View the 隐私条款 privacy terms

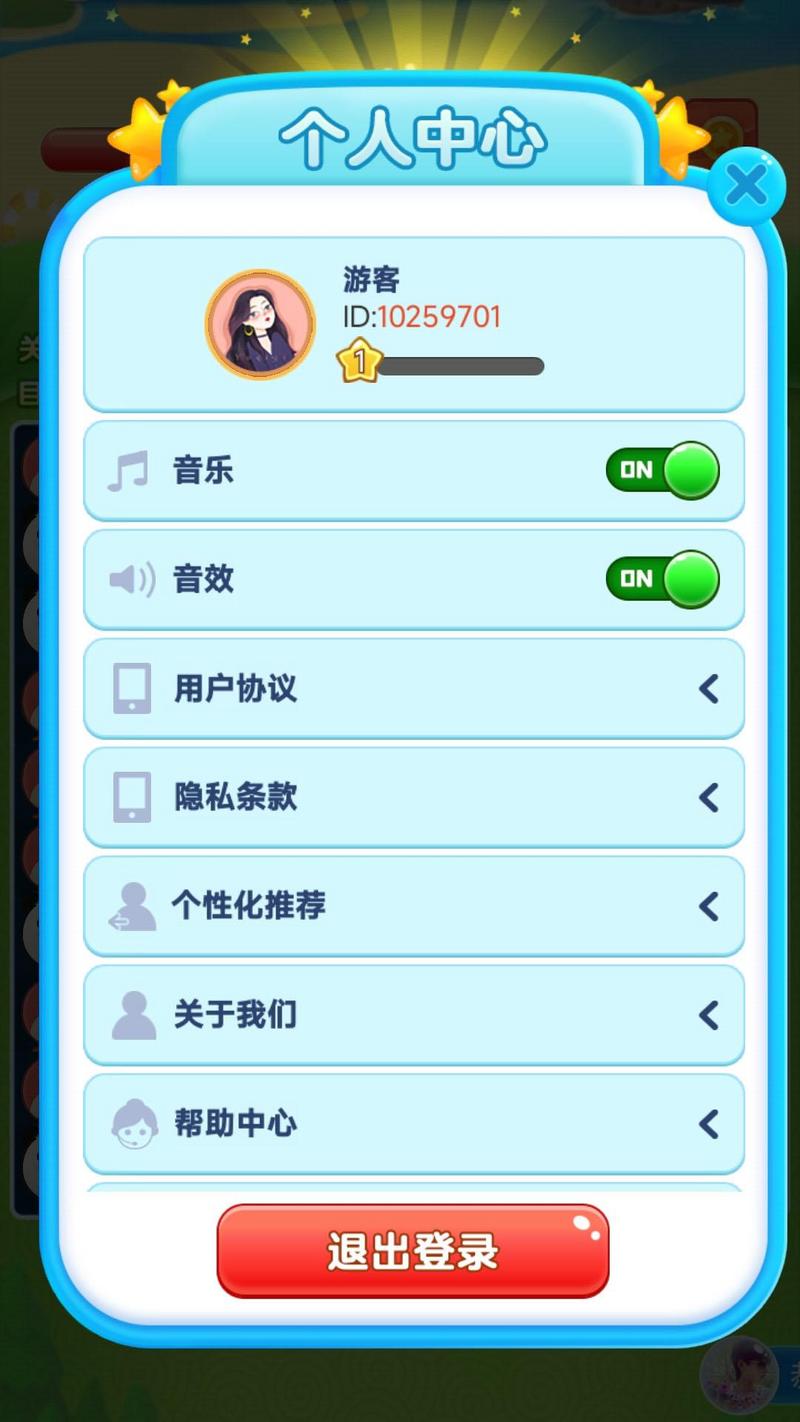click(x=413, y=798)
